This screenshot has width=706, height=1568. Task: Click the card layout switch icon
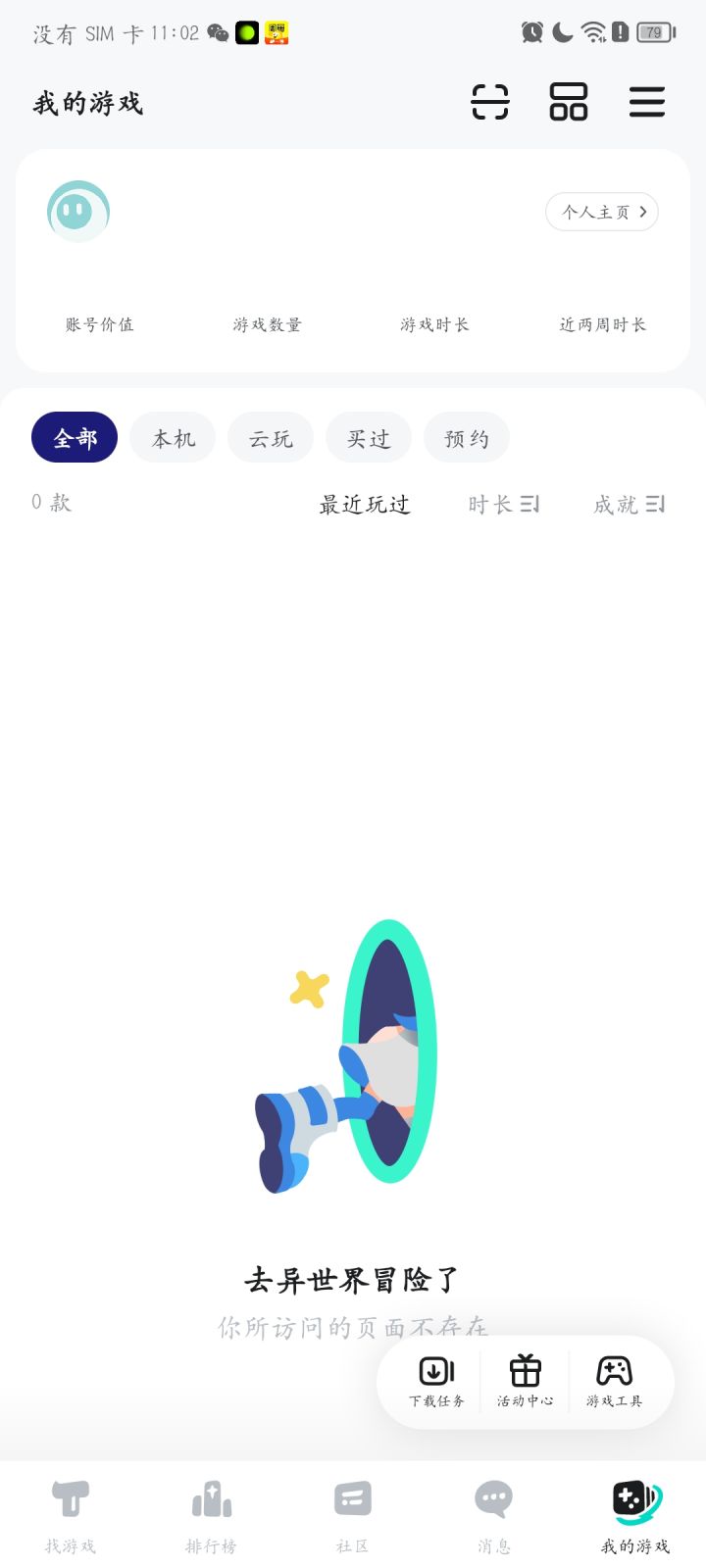[567, 102]
